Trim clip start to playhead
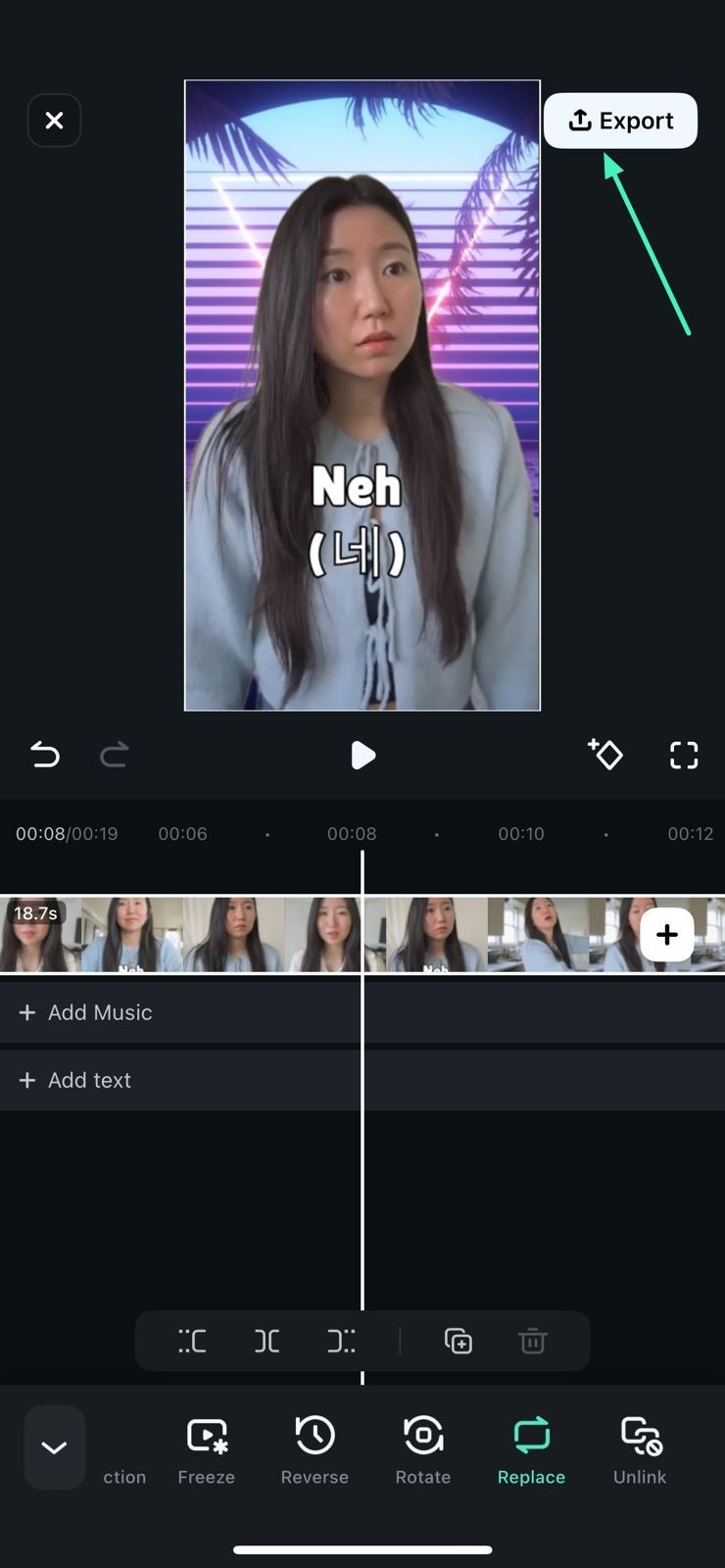The image size is (725, 1568). click(x=192, y=1341)
